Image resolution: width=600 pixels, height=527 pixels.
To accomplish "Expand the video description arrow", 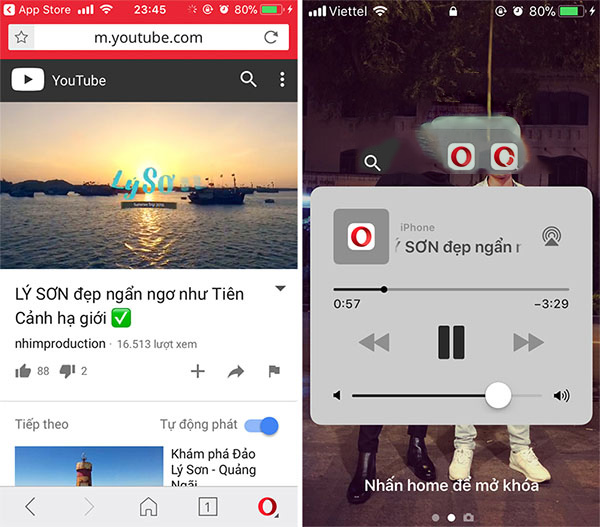I will click(x=280, y=289).
